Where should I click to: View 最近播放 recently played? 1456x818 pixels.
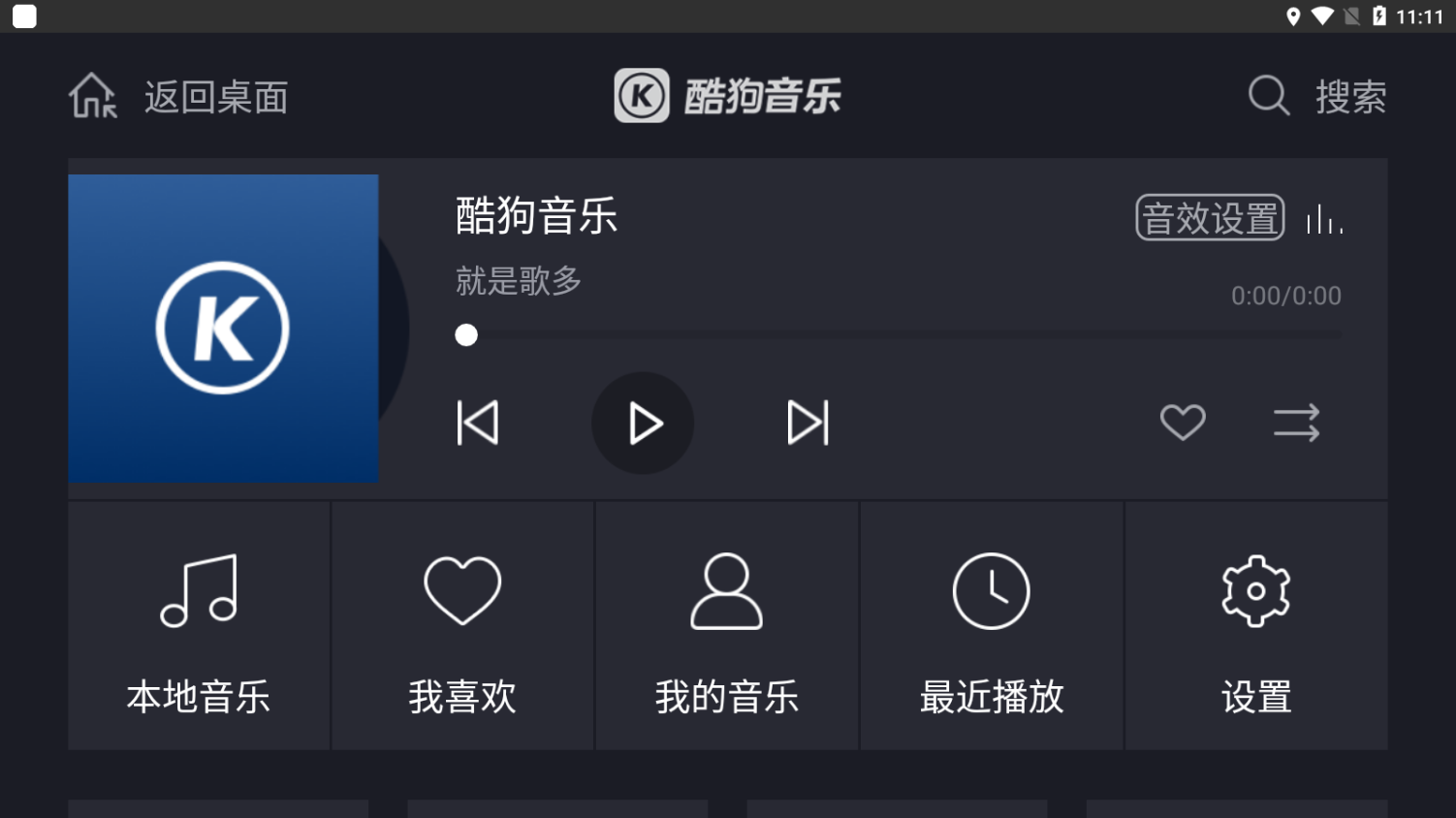[x=992, y=626]
